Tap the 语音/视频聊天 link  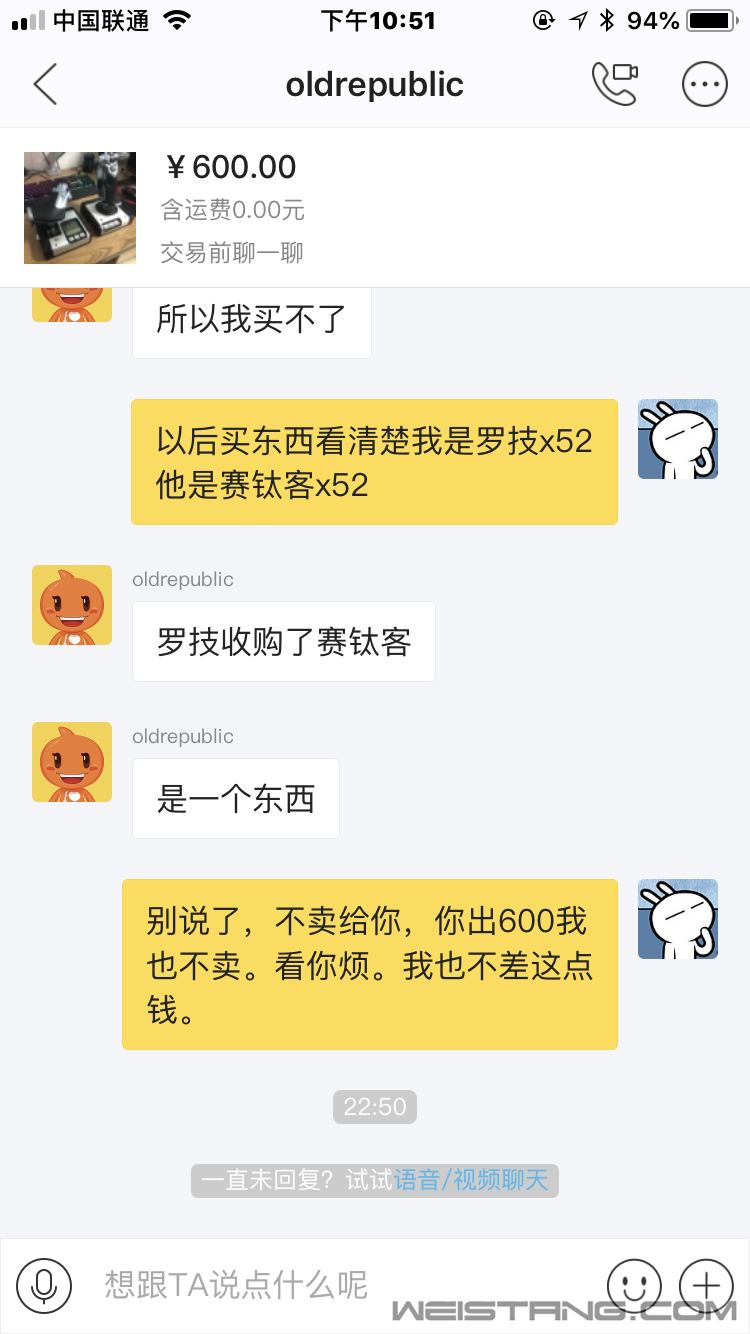point(471,1180)
